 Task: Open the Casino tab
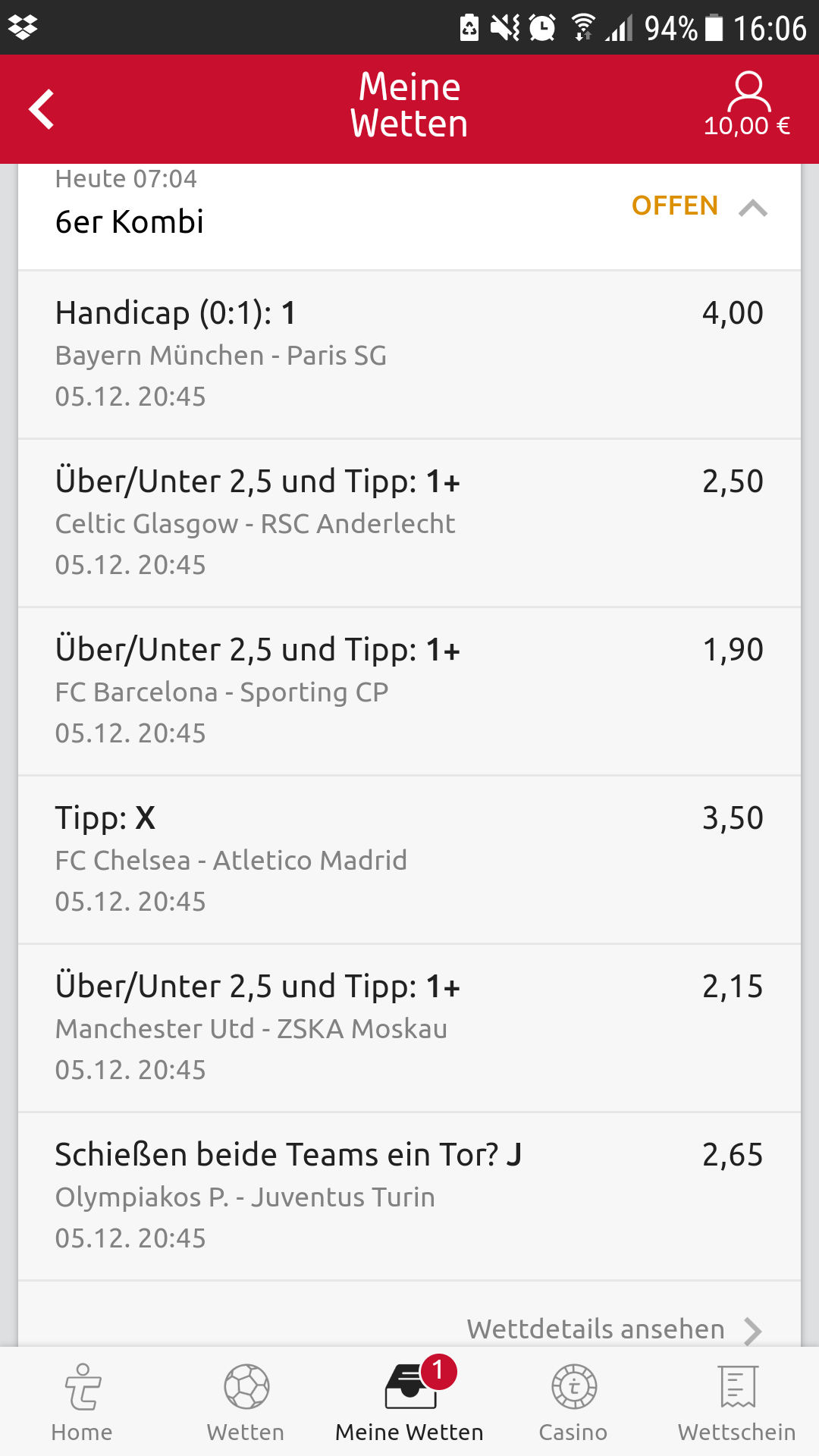coord(573,1403)
